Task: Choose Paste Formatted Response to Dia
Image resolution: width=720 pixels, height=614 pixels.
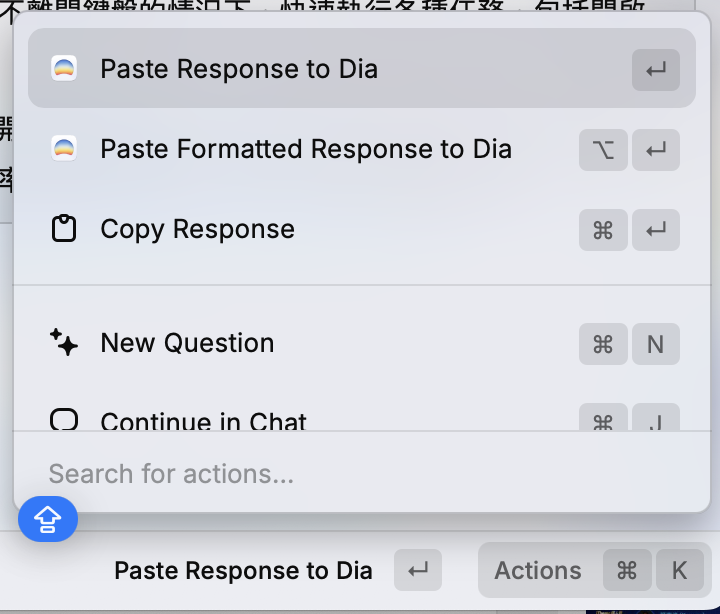Action: 306,149
